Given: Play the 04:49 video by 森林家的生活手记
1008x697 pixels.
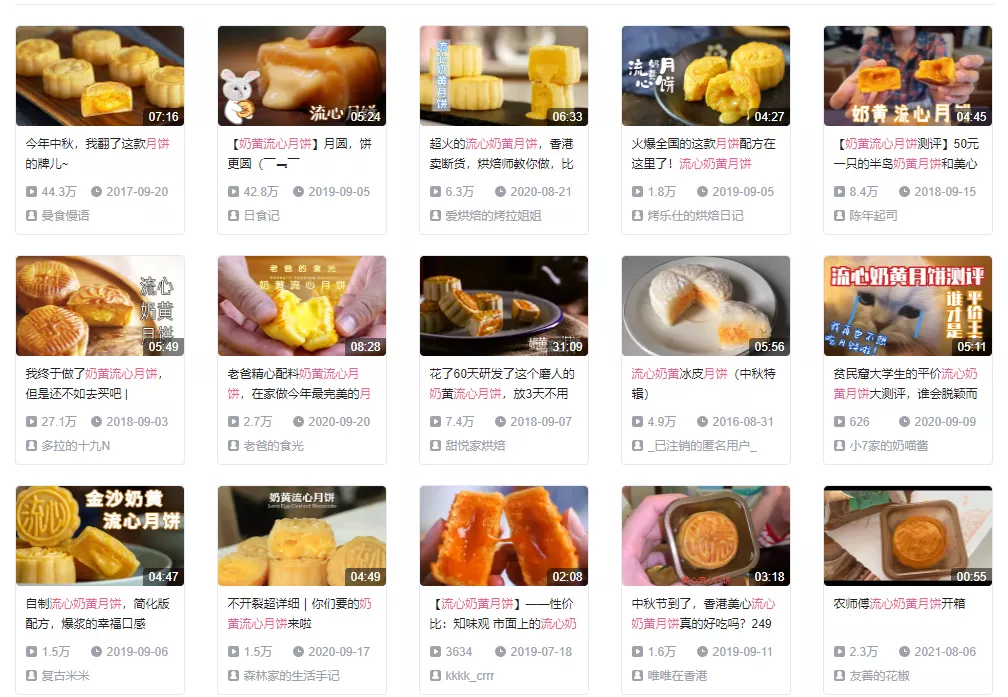Looking at the screenshot, I should pyautogui.click(x=302, y=536).
